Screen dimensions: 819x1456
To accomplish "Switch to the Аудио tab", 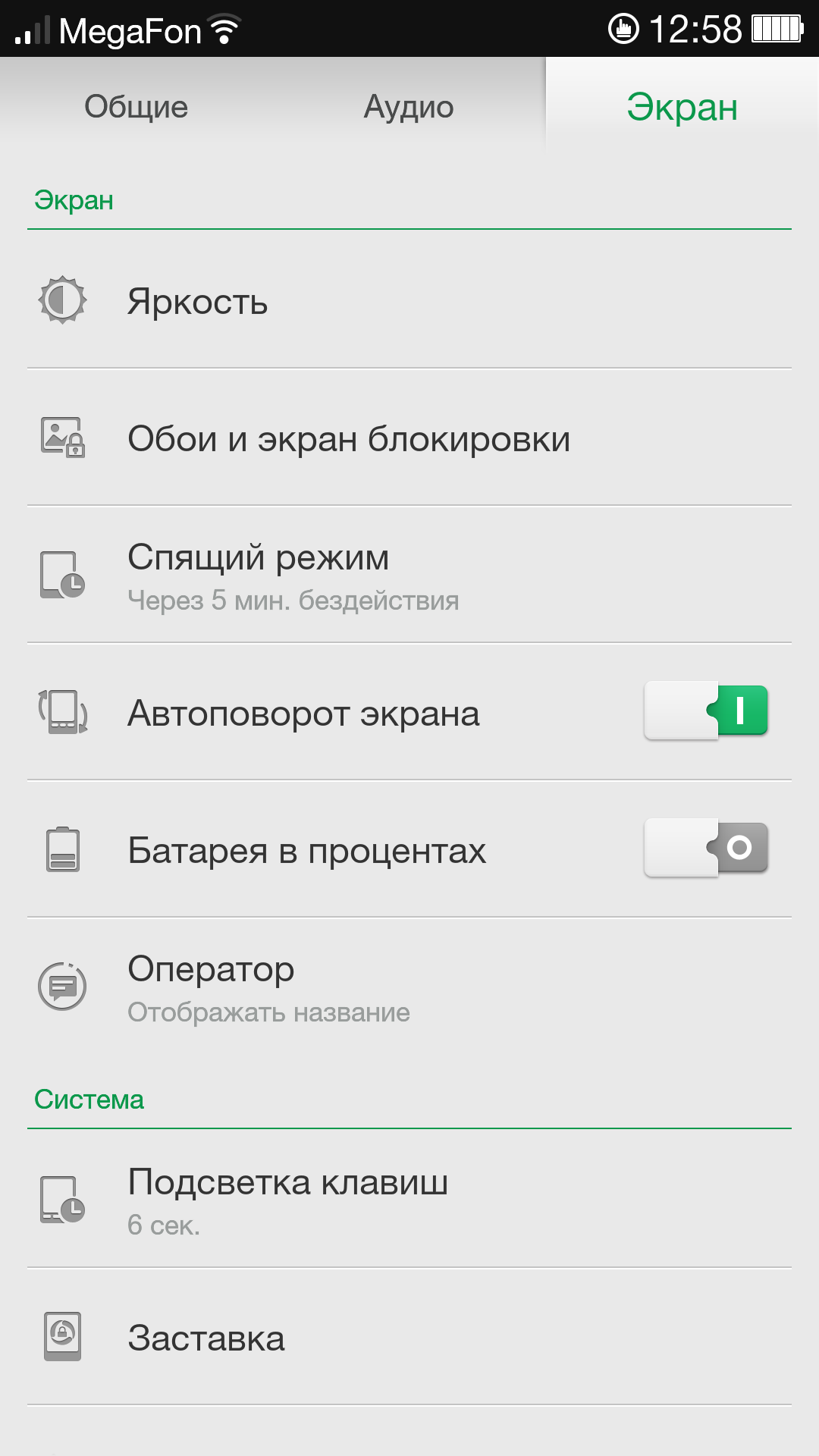I will pyautogui.click(x=409, y=106).
